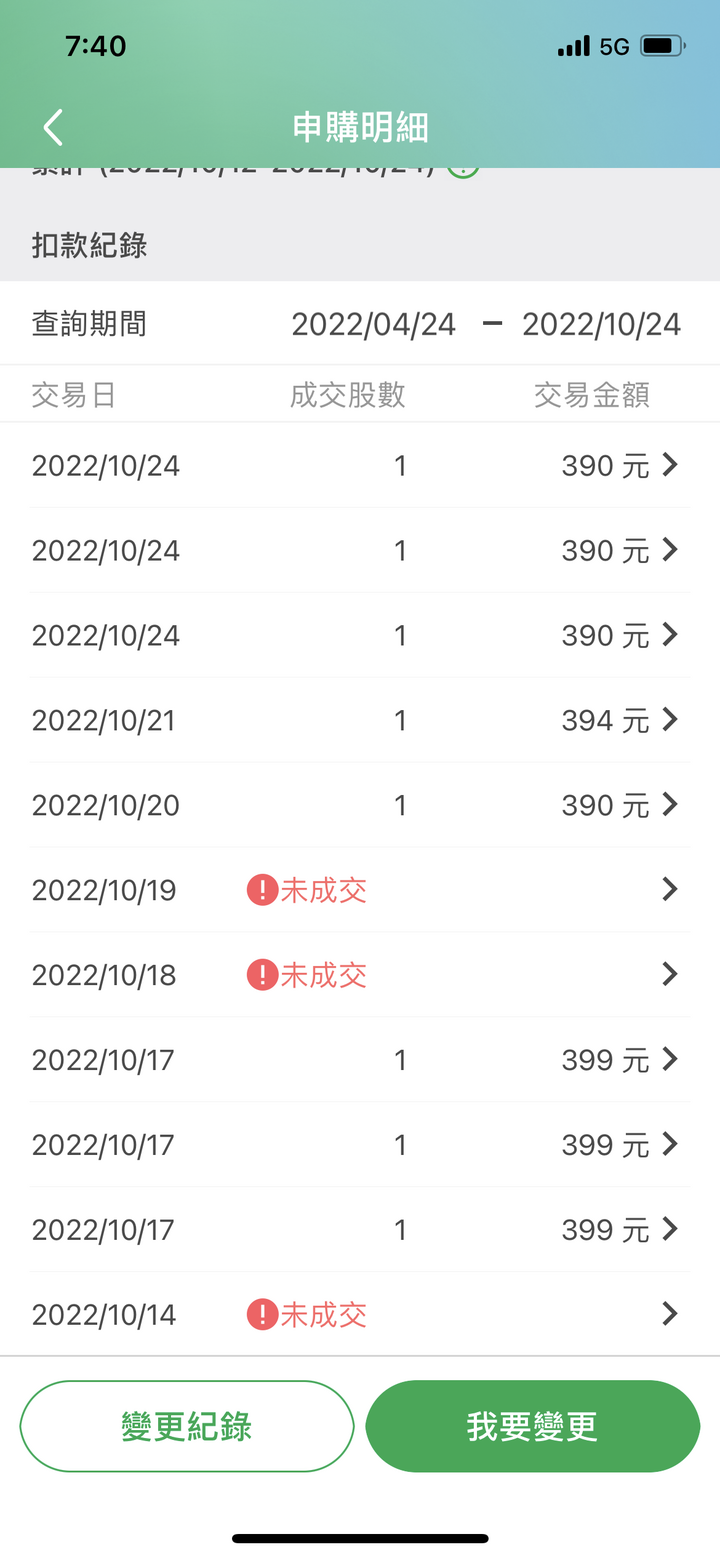Image resolution: width=720 pixels, height=1558 pixels.
Task: View the 未成交 record on 2022/10/18
Action: [360, 975]
